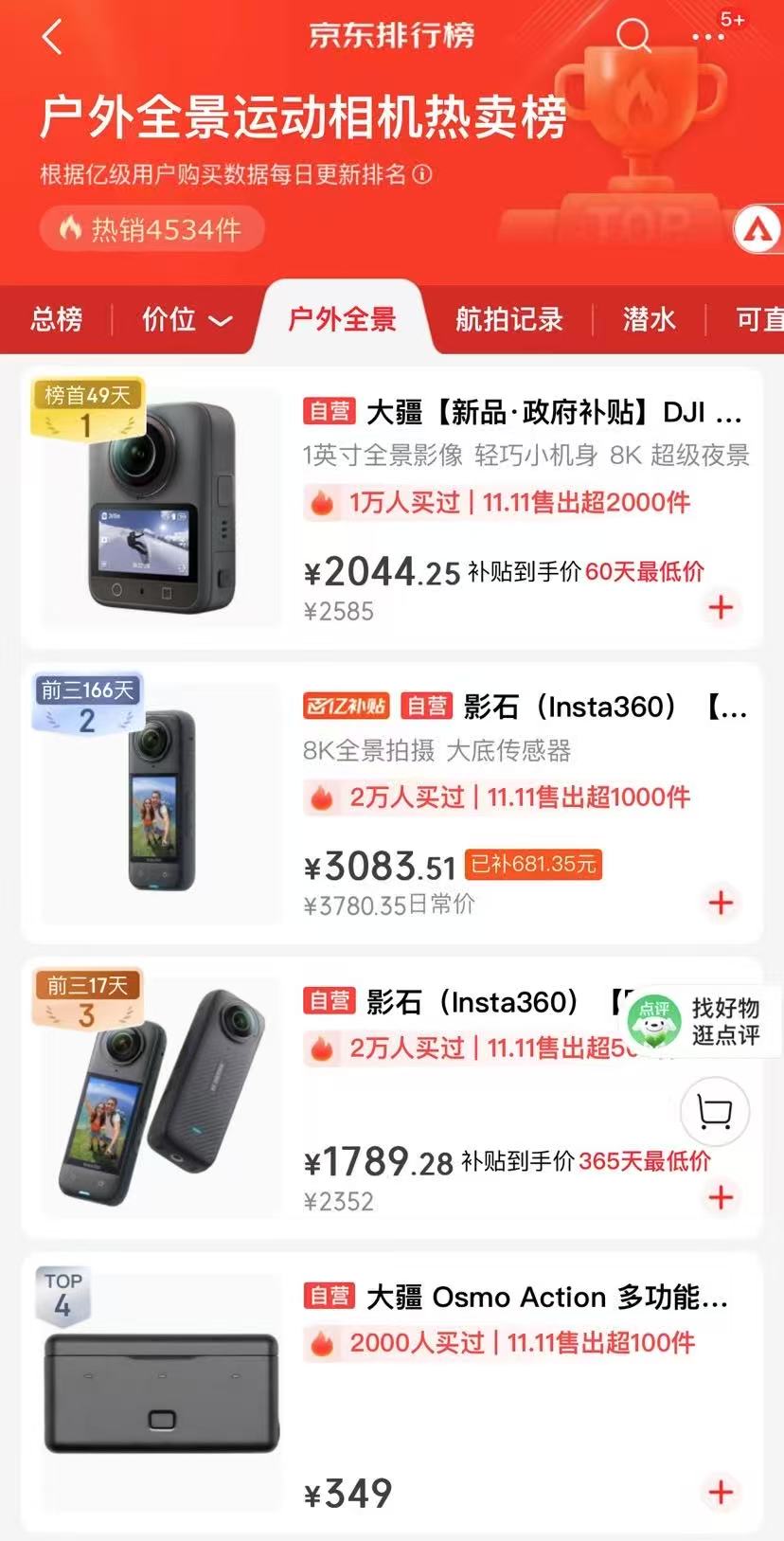Open search via the magnifier icon
The height and width of the screenshot is (1541, 784).
pyautogui.click(x=633, y=36)
